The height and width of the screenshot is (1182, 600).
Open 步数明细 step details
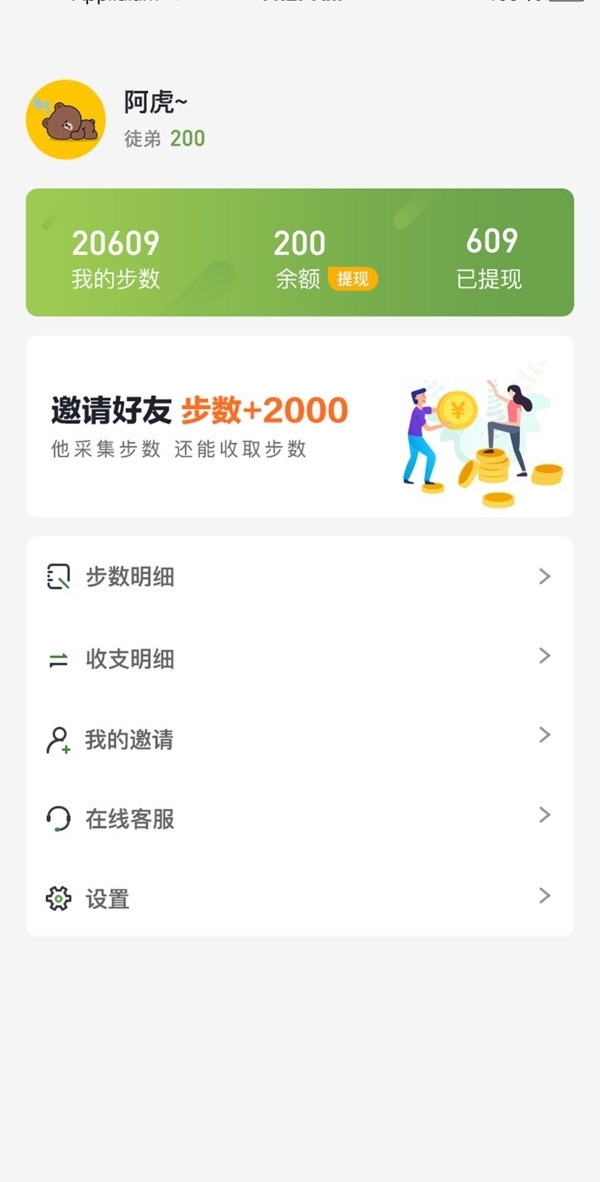pyautogui.click(x=300, y=577)
